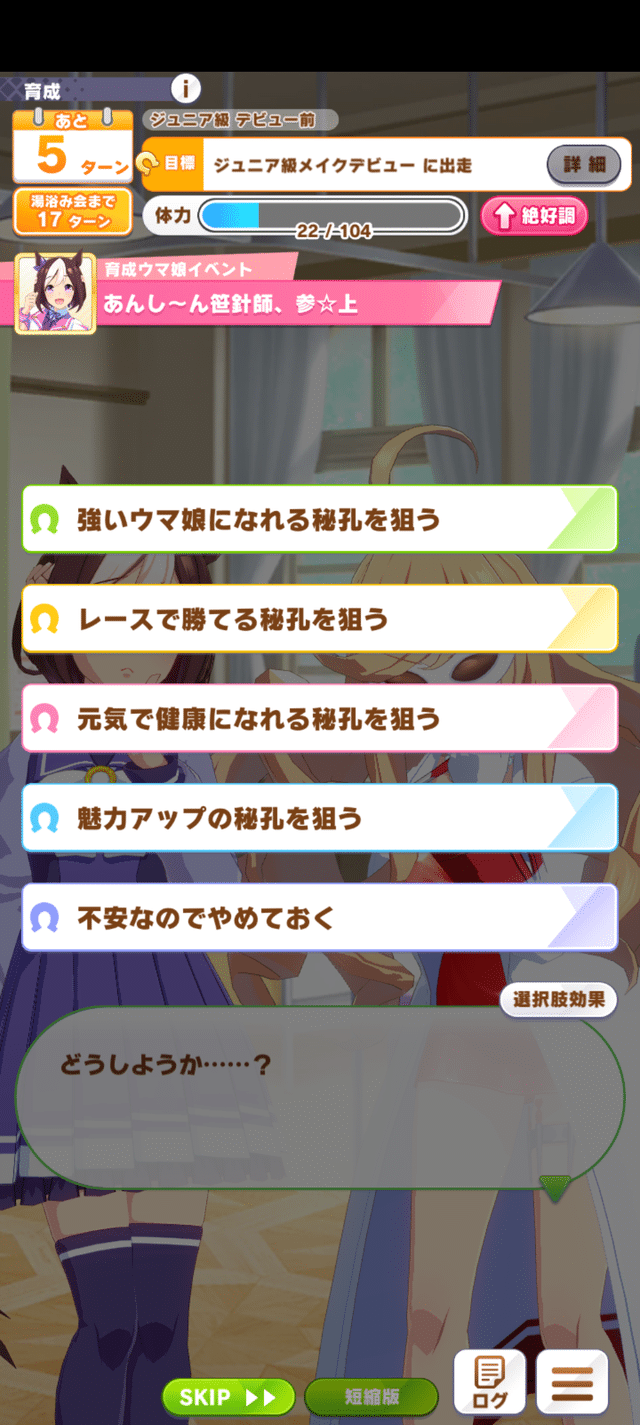Tap the 絶好調 mood indicator
The width and height of the screenshot is (640, 1425).
(x=534, y=215)
